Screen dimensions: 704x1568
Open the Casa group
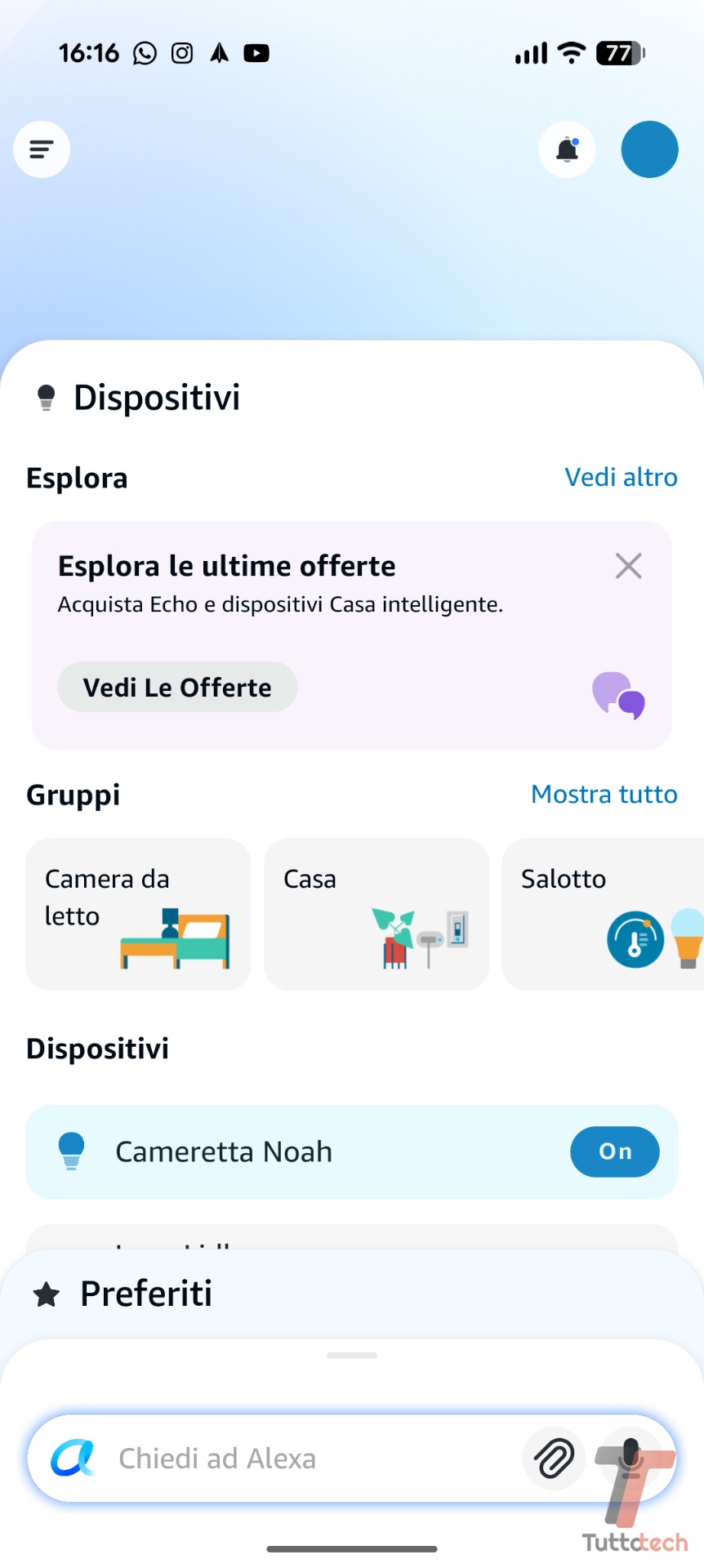(x=377, y=914)
